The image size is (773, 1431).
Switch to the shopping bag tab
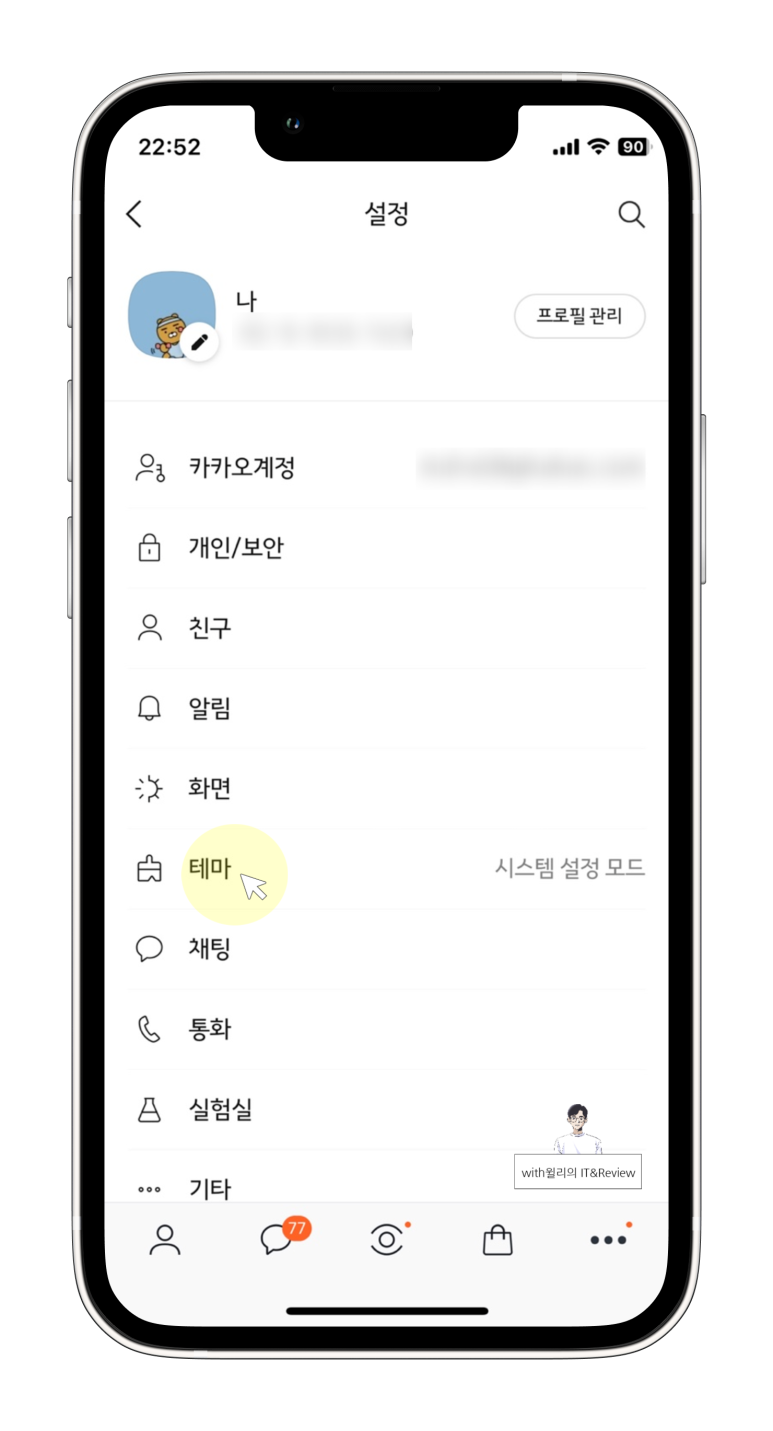click(497, 1241)
